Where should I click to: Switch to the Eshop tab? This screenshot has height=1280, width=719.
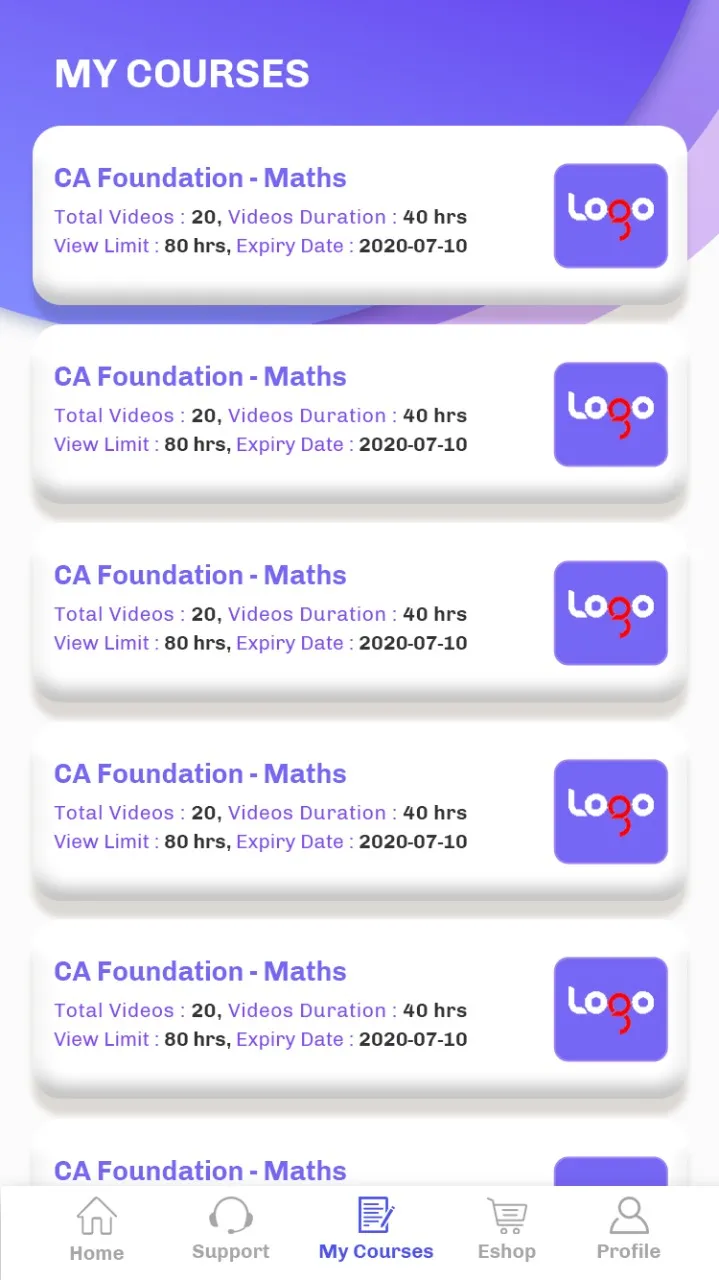[506, 1229]
